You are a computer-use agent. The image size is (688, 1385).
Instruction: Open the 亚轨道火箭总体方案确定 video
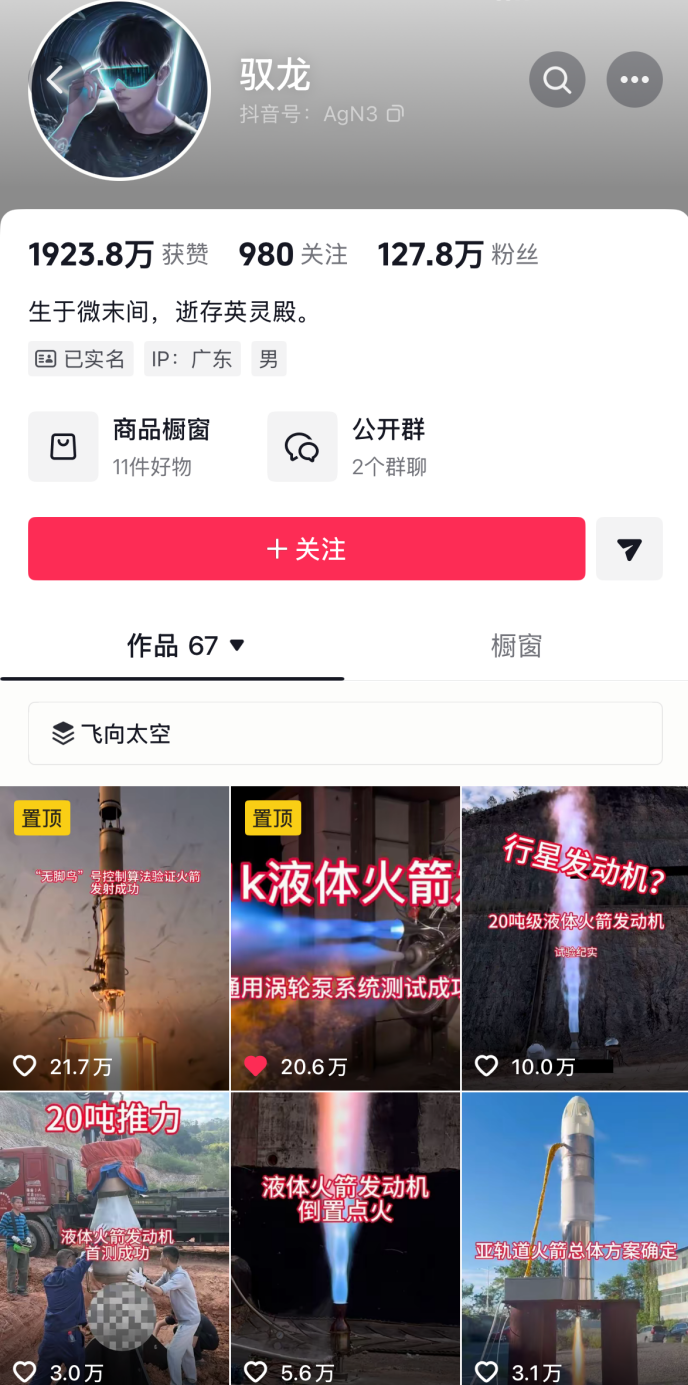coord(575,1238)
